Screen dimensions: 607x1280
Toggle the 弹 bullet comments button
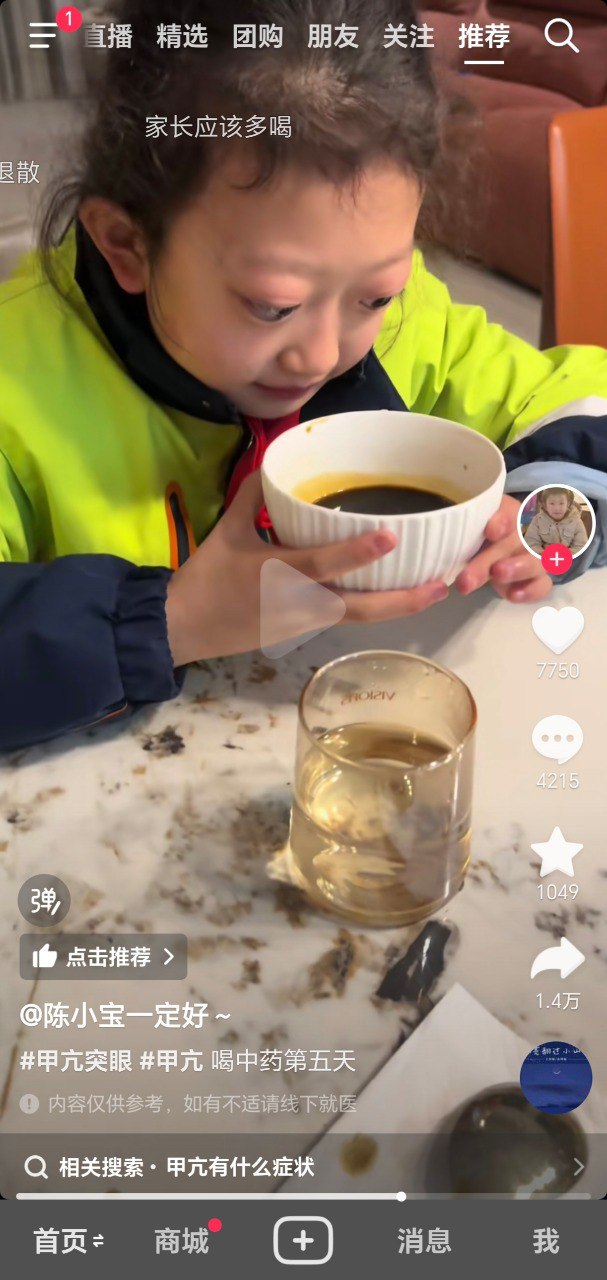pyautogui.click(x=44, y=900)
